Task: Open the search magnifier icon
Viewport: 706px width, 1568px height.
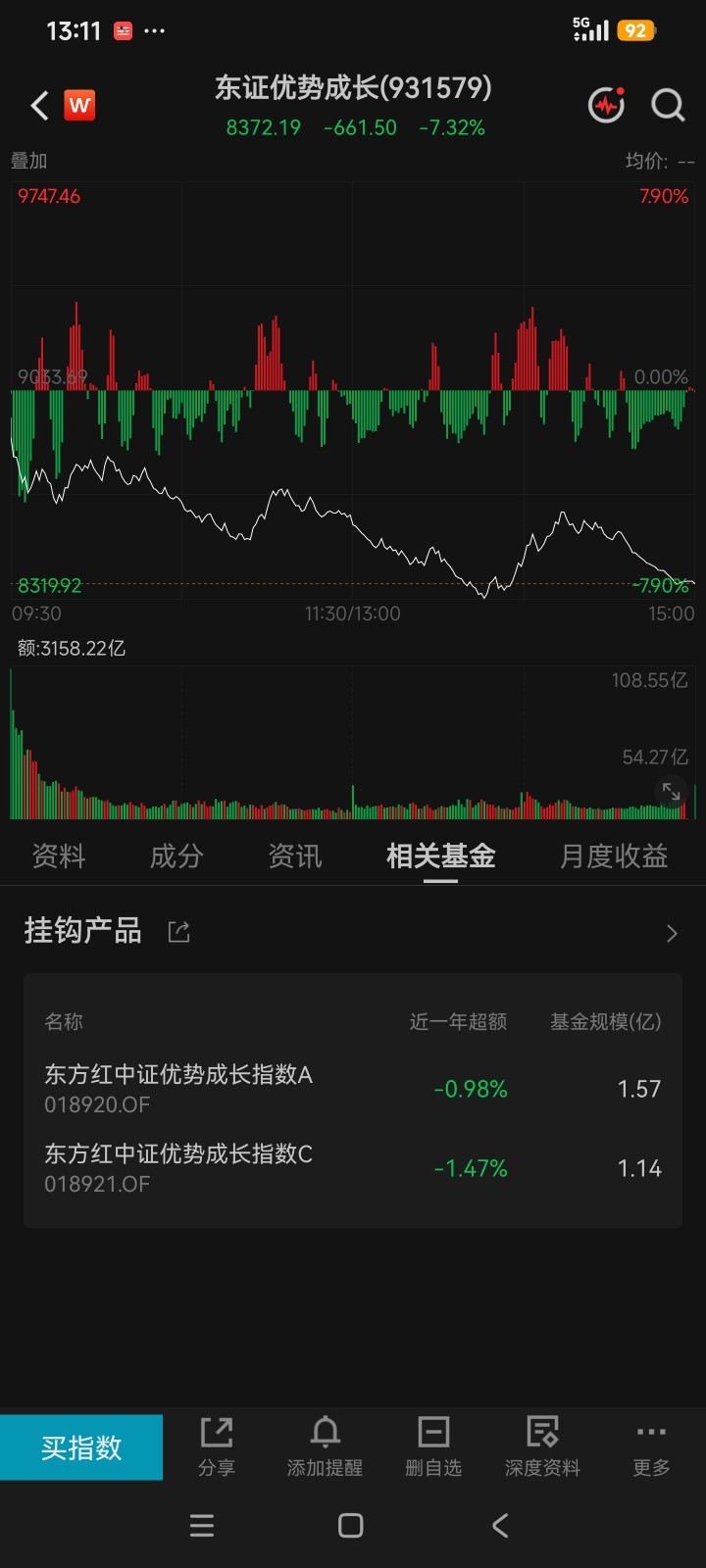Action: 668,105
